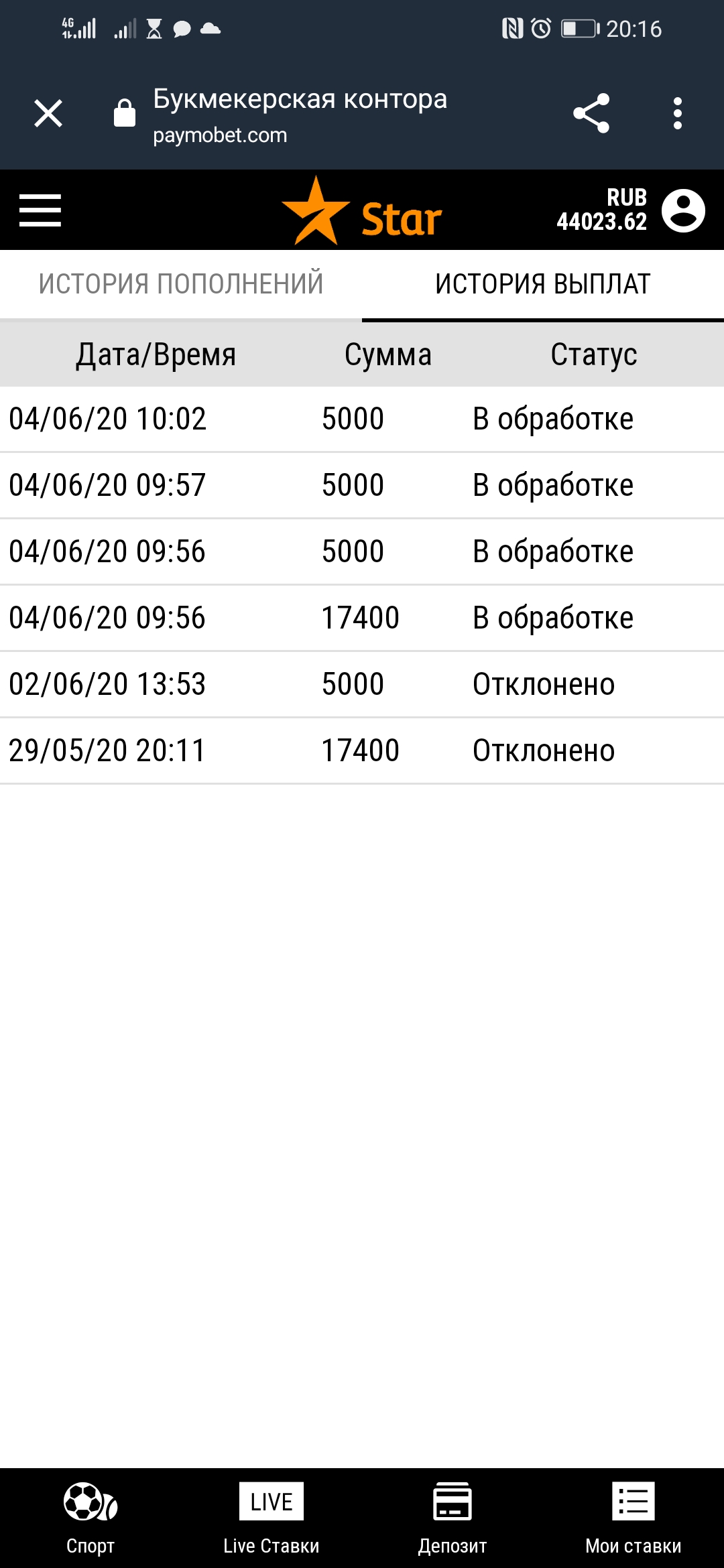724x1568 pixels.
Task: Open the hamburger side menu
Action: point(40,210)
